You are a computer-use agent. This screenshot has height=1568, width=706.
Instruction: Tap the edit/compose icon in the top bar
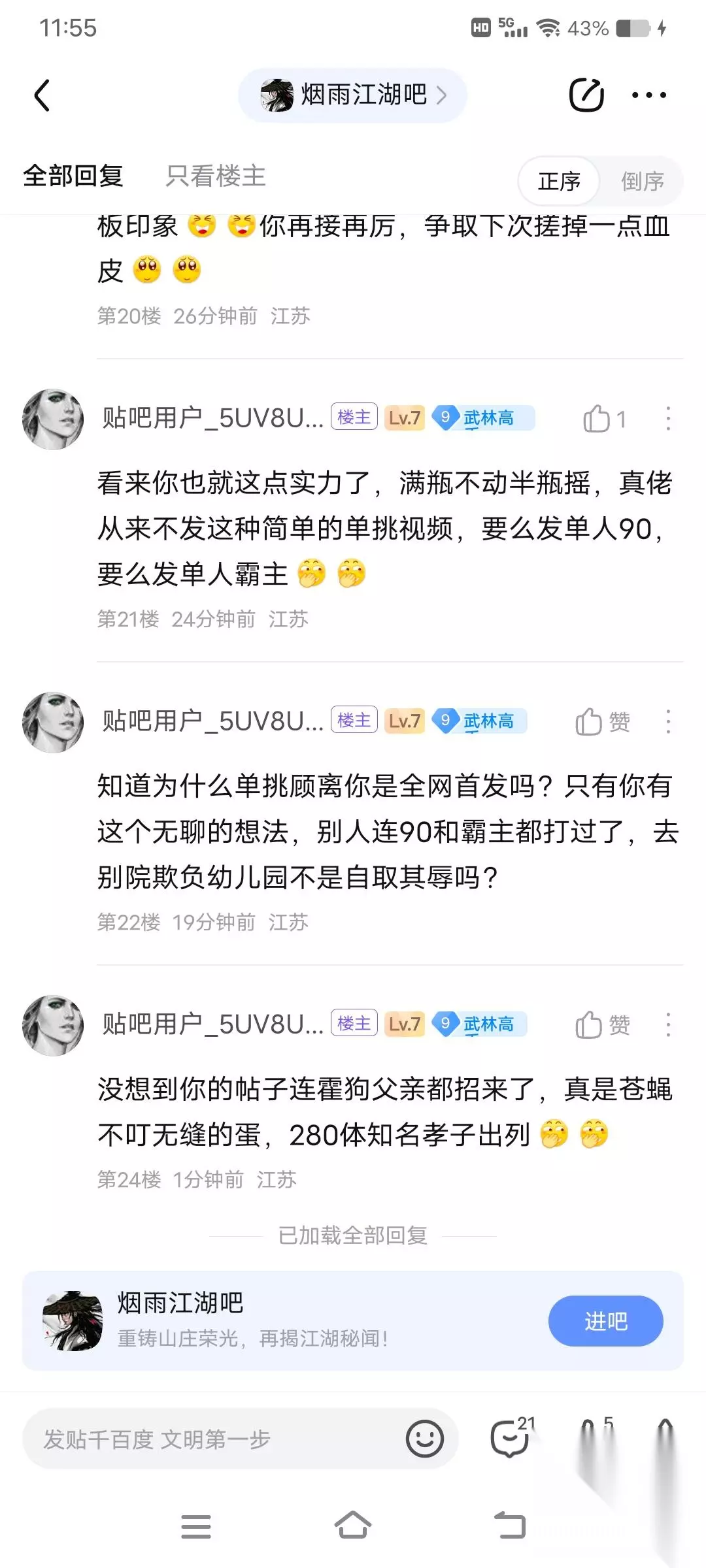[586, 95]
